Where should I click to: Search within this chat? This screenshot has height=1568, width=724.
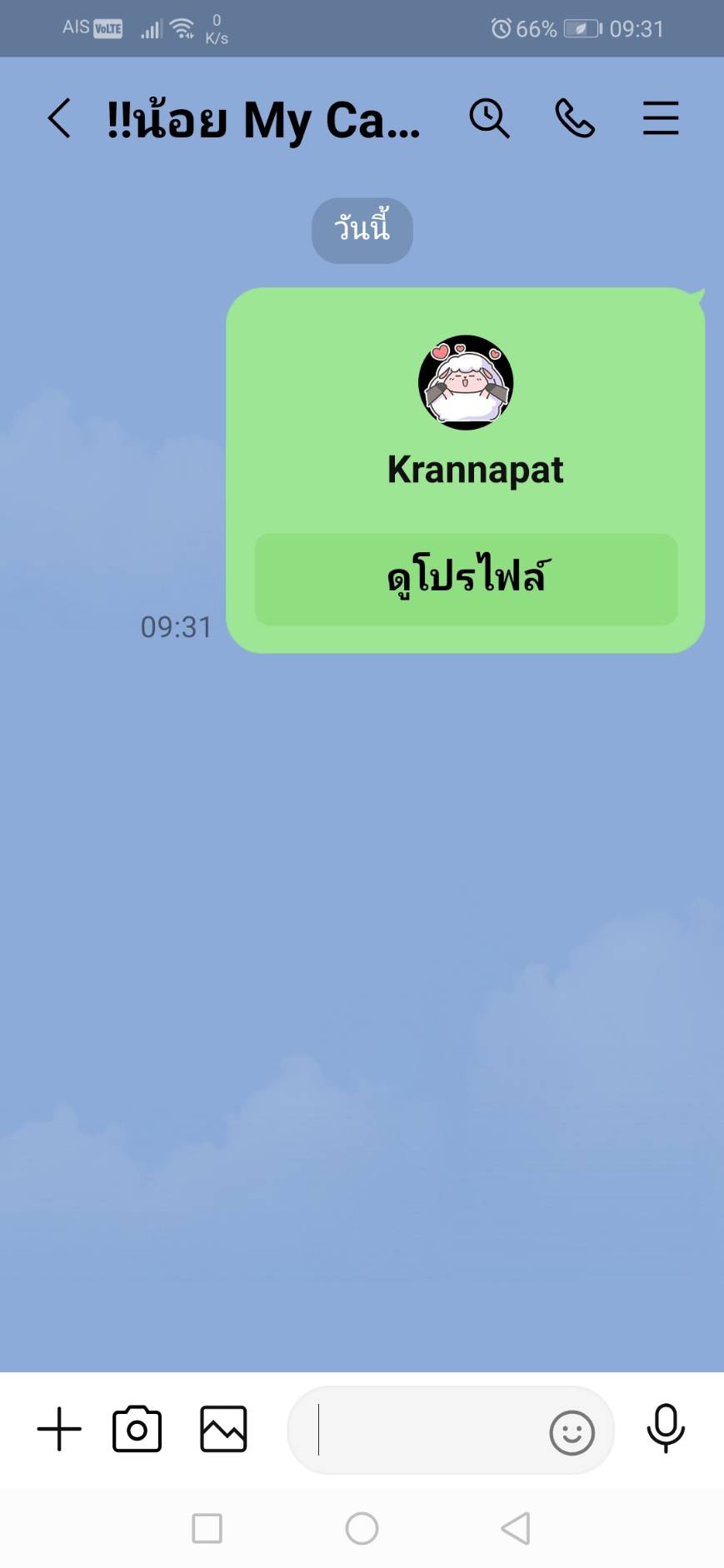point(489,118)
